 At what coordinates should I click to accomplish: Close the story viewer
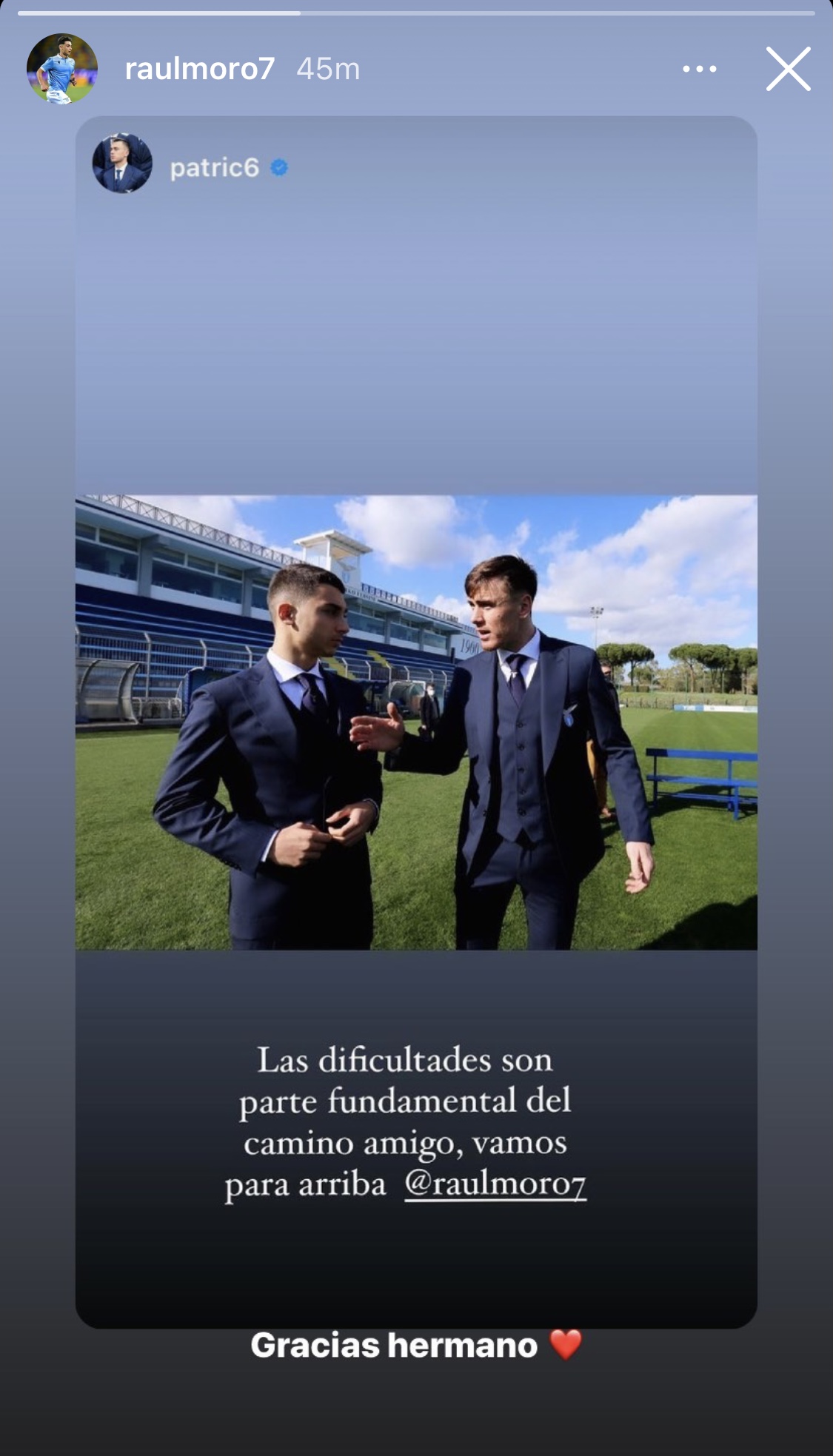point(788,69)
